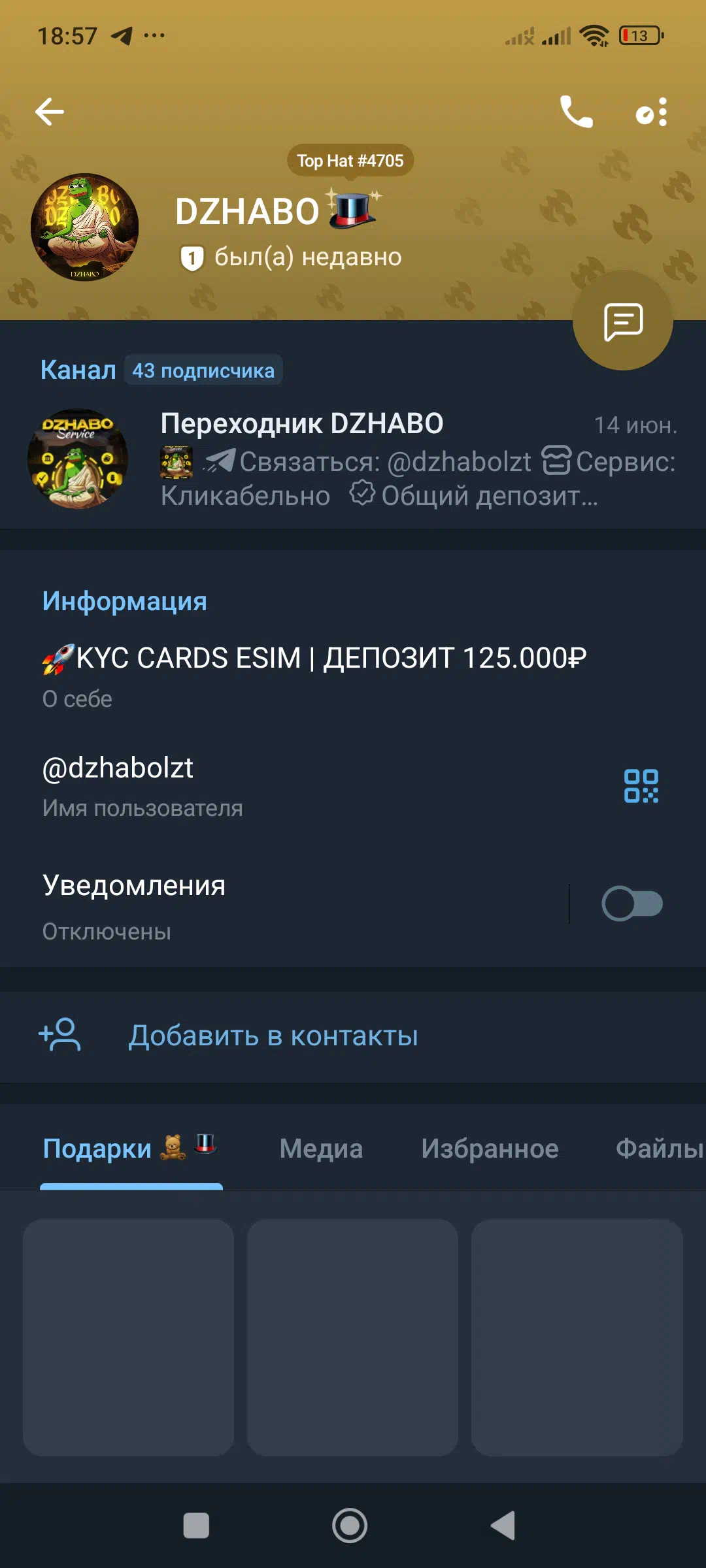Show QR code for the username
The height and width of the screenshot is (1568, 706).
click(x=641, y=786)
